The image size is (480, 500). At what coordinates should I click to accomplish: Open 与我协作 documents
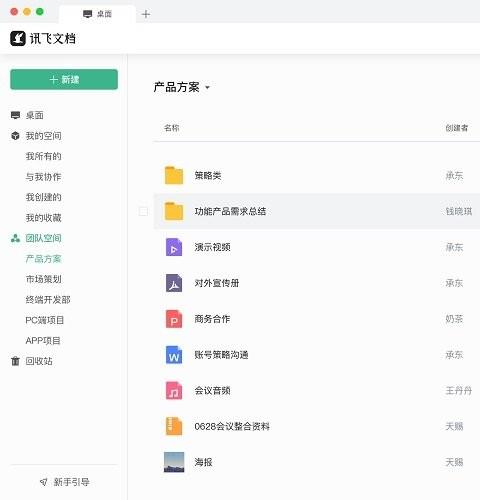point(43,177)
